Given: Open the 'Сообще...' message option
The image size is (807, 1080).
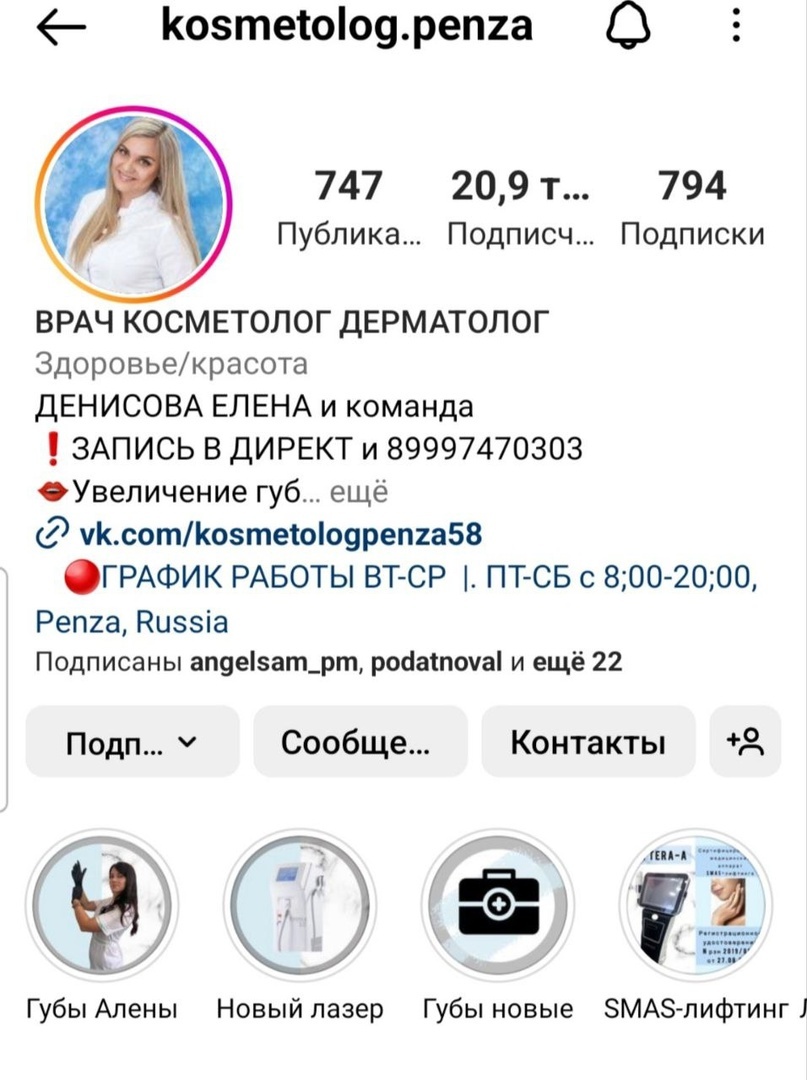Looking at the screenshot, I should [361, 741].
